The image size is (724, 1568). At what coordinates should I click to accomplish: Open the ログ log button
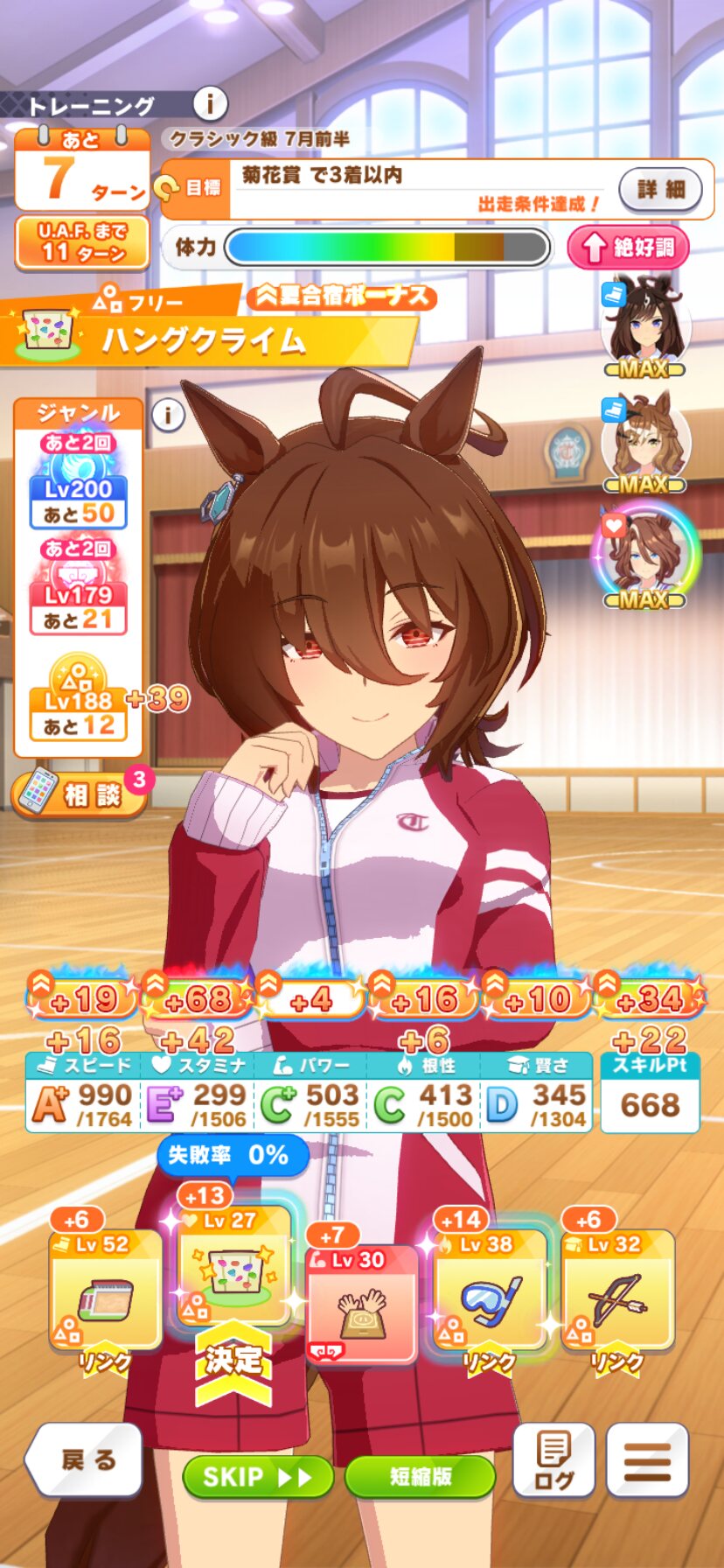point(553,1460)
